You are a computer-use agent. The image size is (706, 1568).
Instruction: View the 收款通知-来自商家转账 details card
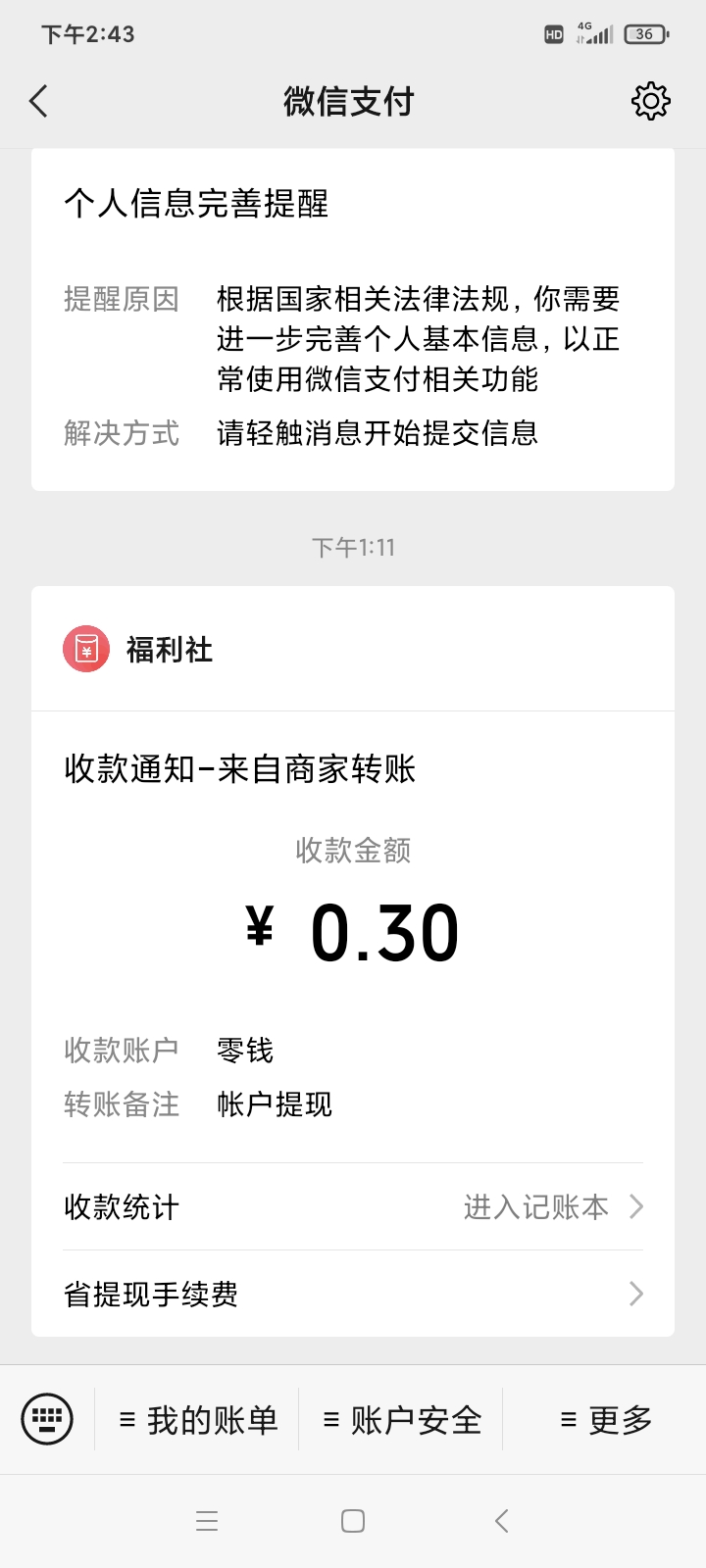pyautogui.click(x=353, y=931)
